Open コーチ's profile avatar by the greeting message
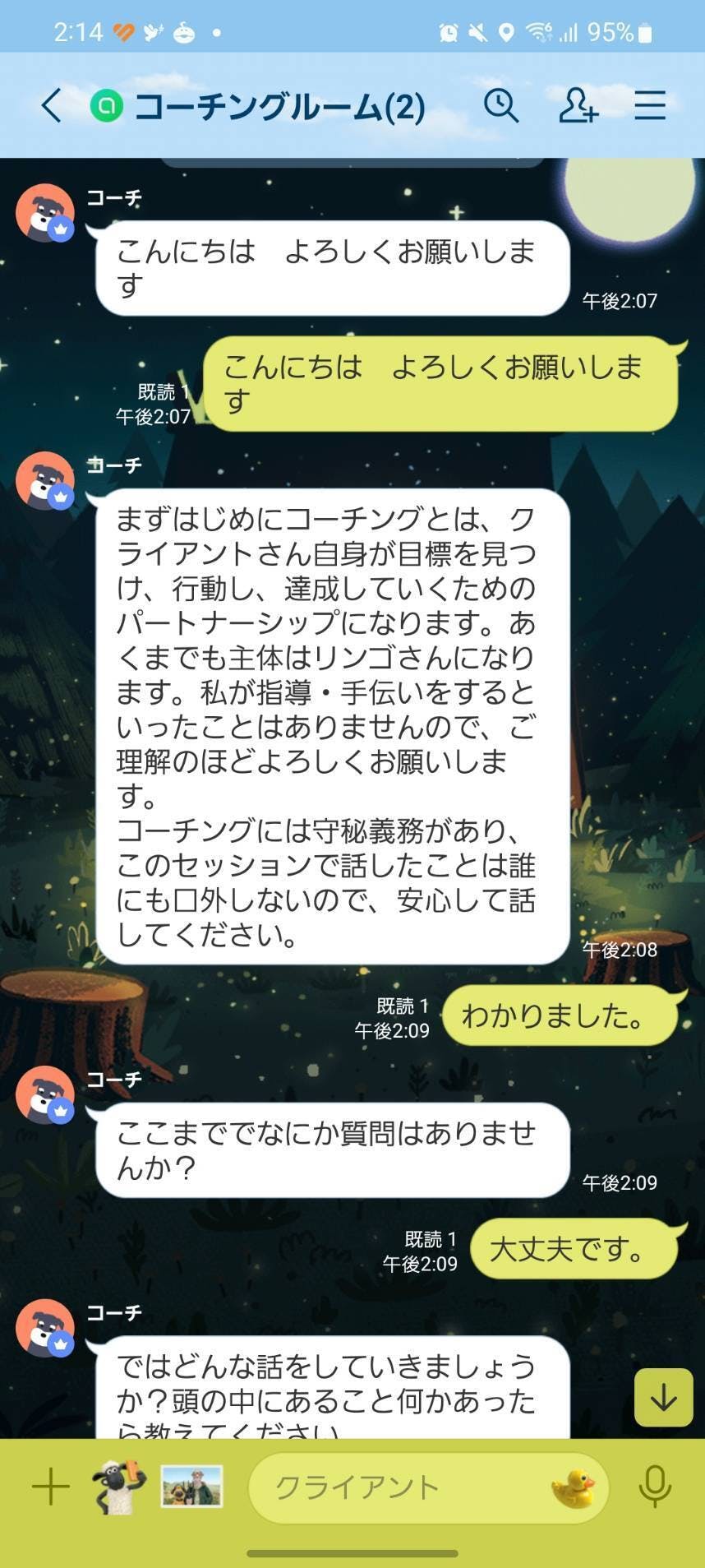This screenshot has width=705, height=1568. (x=45, y=213)
